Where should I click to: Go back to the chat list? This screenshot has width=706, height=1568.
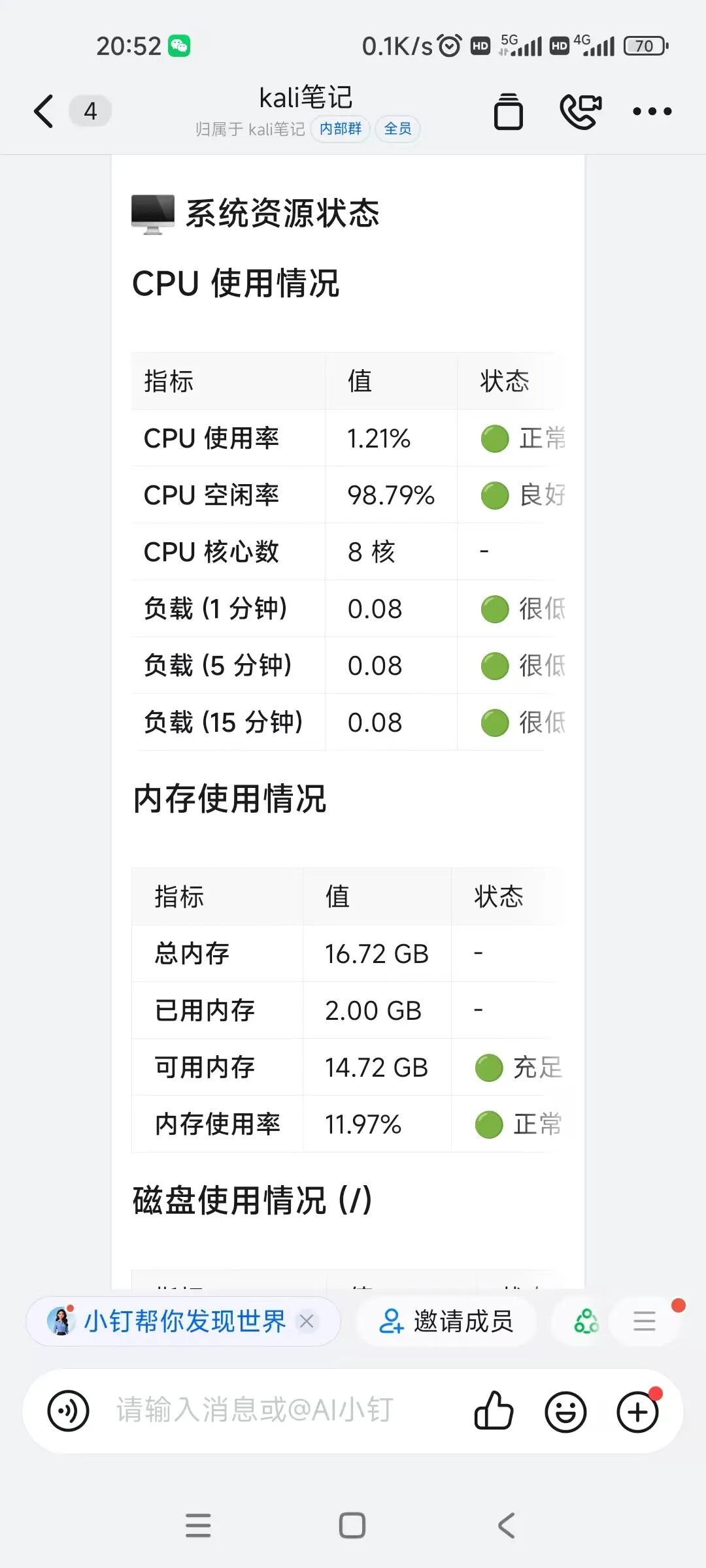pyautogui.click(x=44, y=111)
